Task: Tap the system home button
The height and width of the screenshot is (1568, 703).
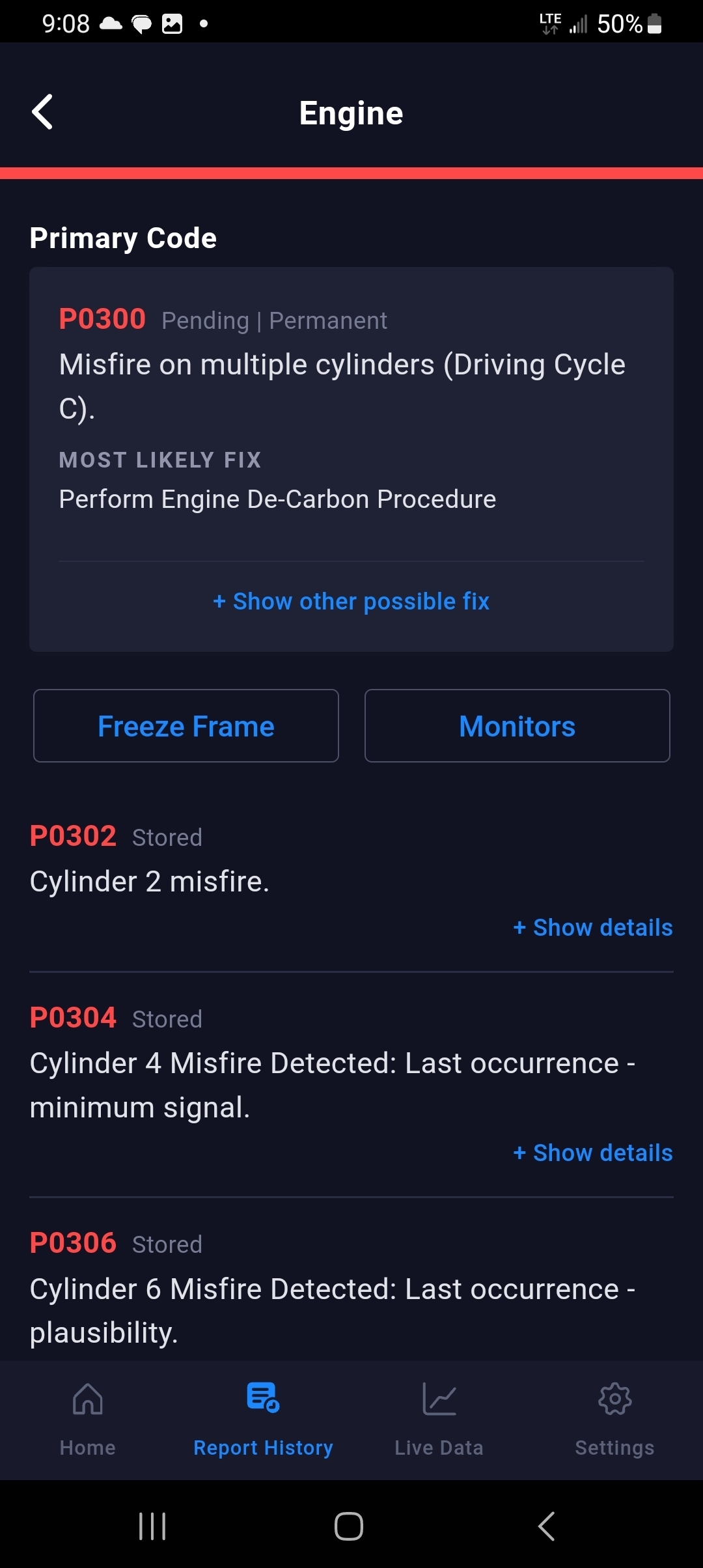Action: (x=349, y=1526)
